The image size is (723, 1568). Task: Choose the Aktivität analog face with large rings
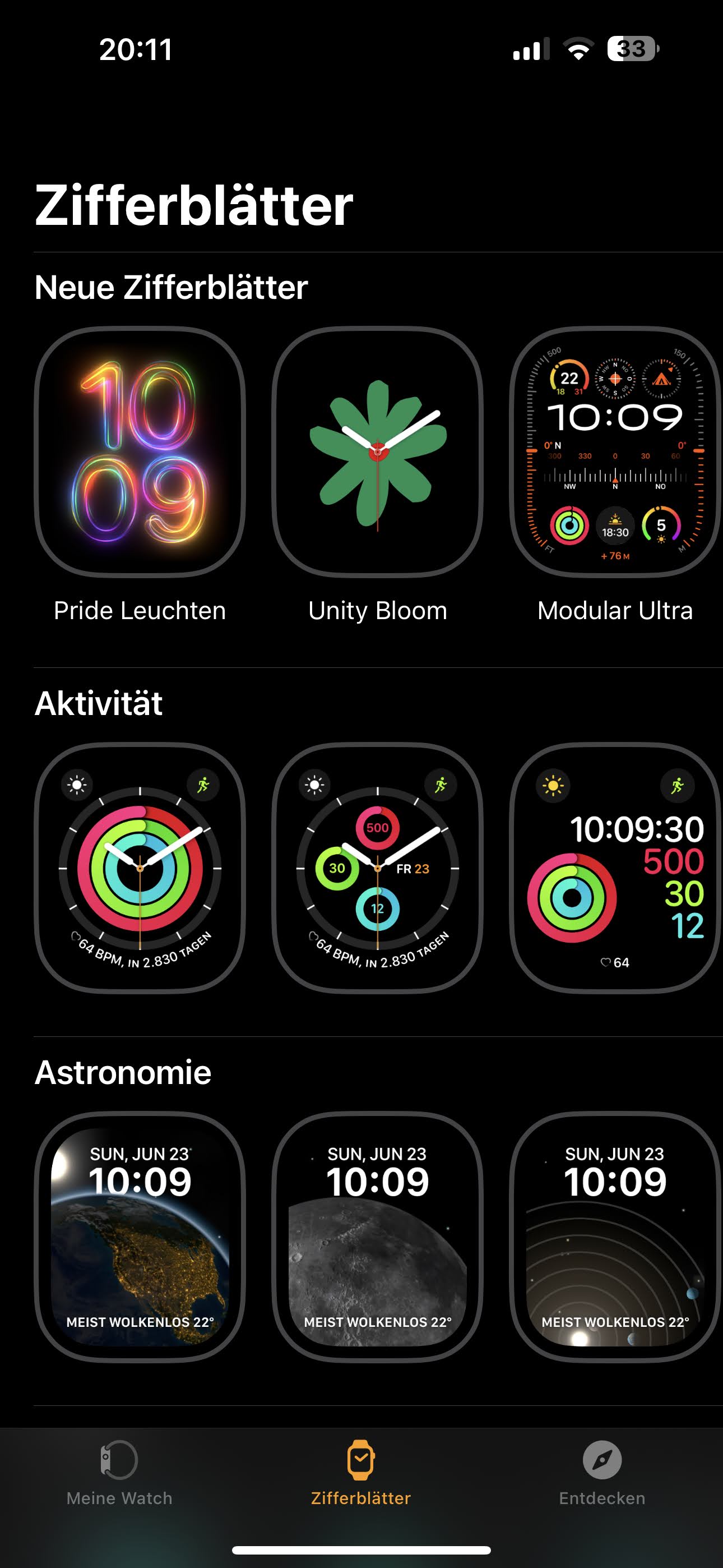(x=140, y=868)
